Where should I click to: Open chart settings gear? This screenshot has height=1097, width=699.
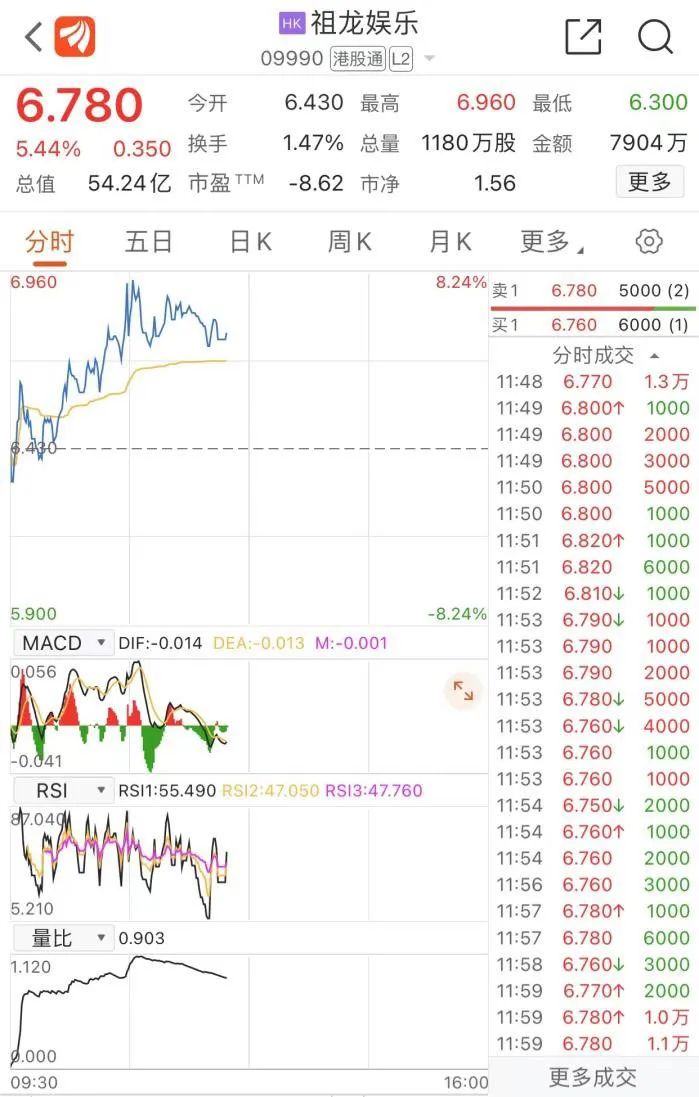pyautogui.click(x=649, y=242)
